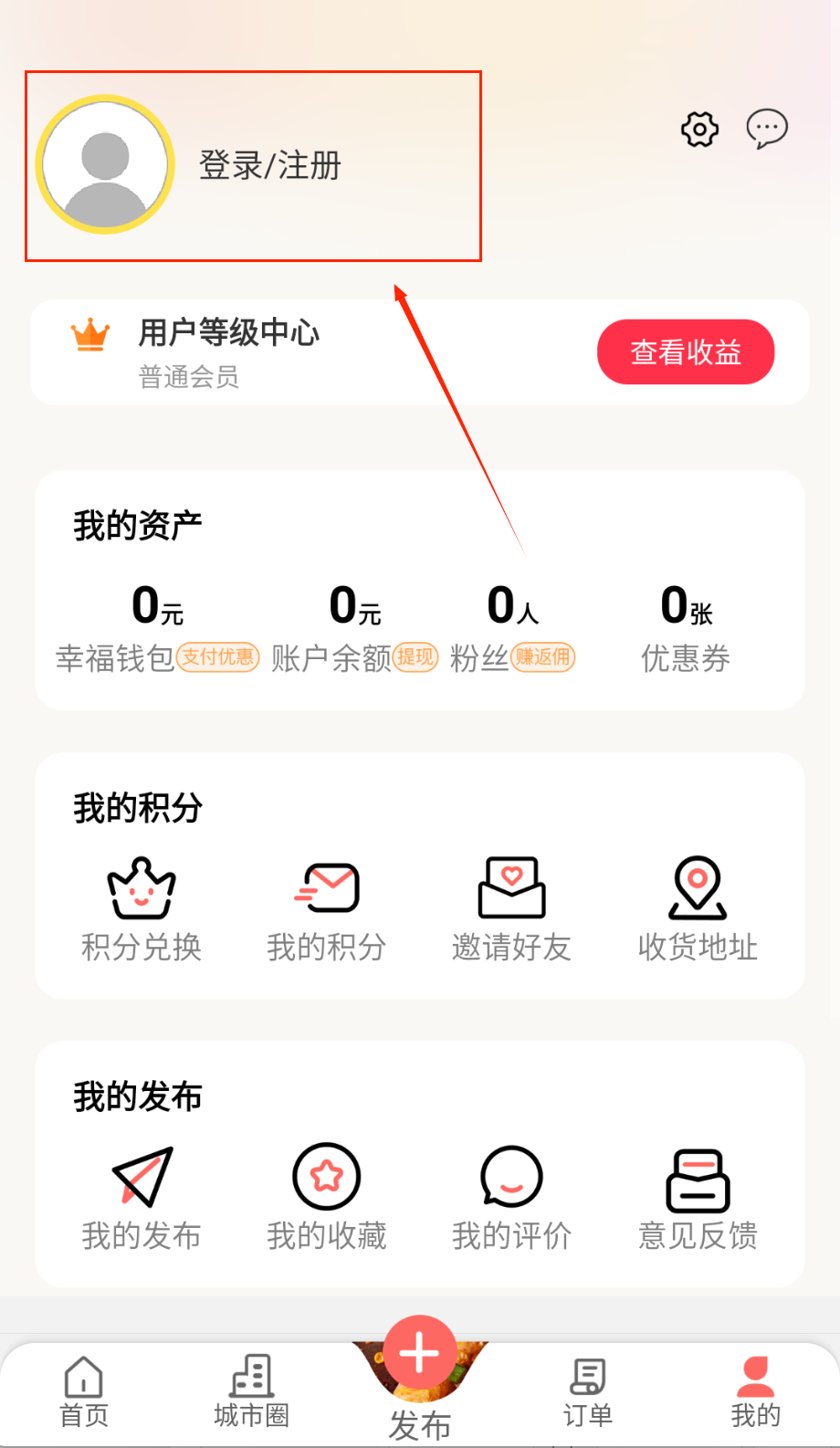The height and width of the screenshot is (1448, 840).
Task: Open the messages chat bubble icon
Action: click(x=767, y=129)
